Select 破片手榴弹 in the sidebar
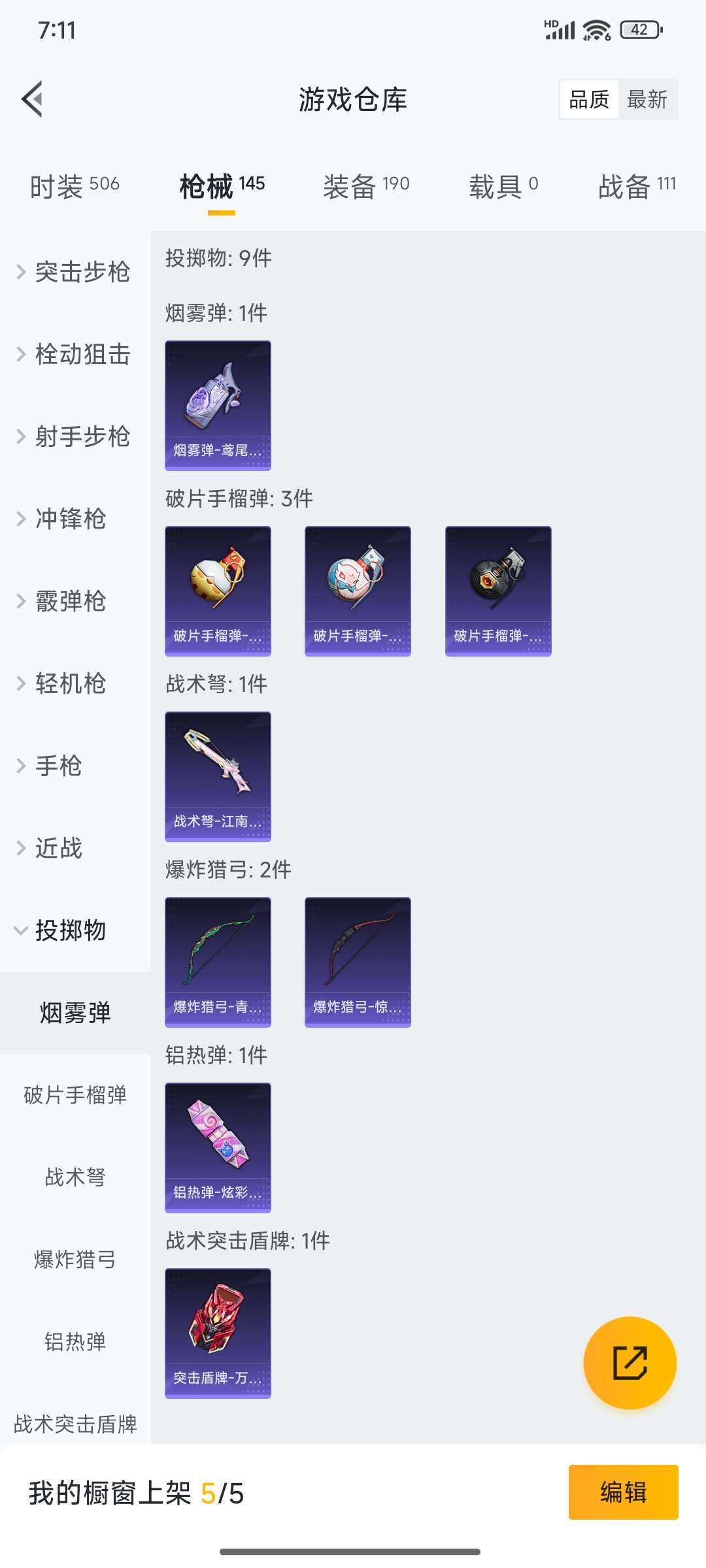Image resolution: width=706 pixels, height=1568 pixels. coord(74,1096)
